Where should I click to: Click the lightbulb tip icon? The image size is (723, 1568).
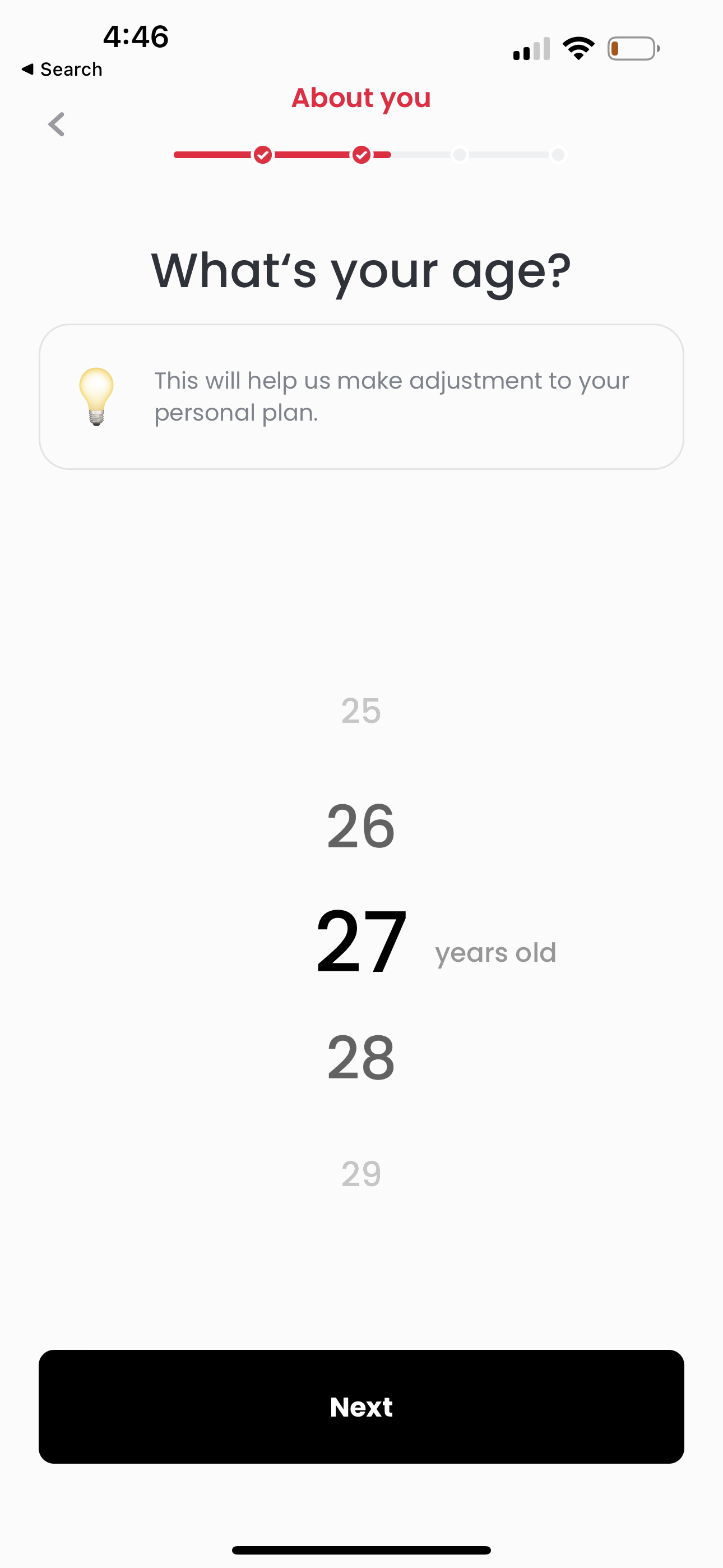coord(98,396)
